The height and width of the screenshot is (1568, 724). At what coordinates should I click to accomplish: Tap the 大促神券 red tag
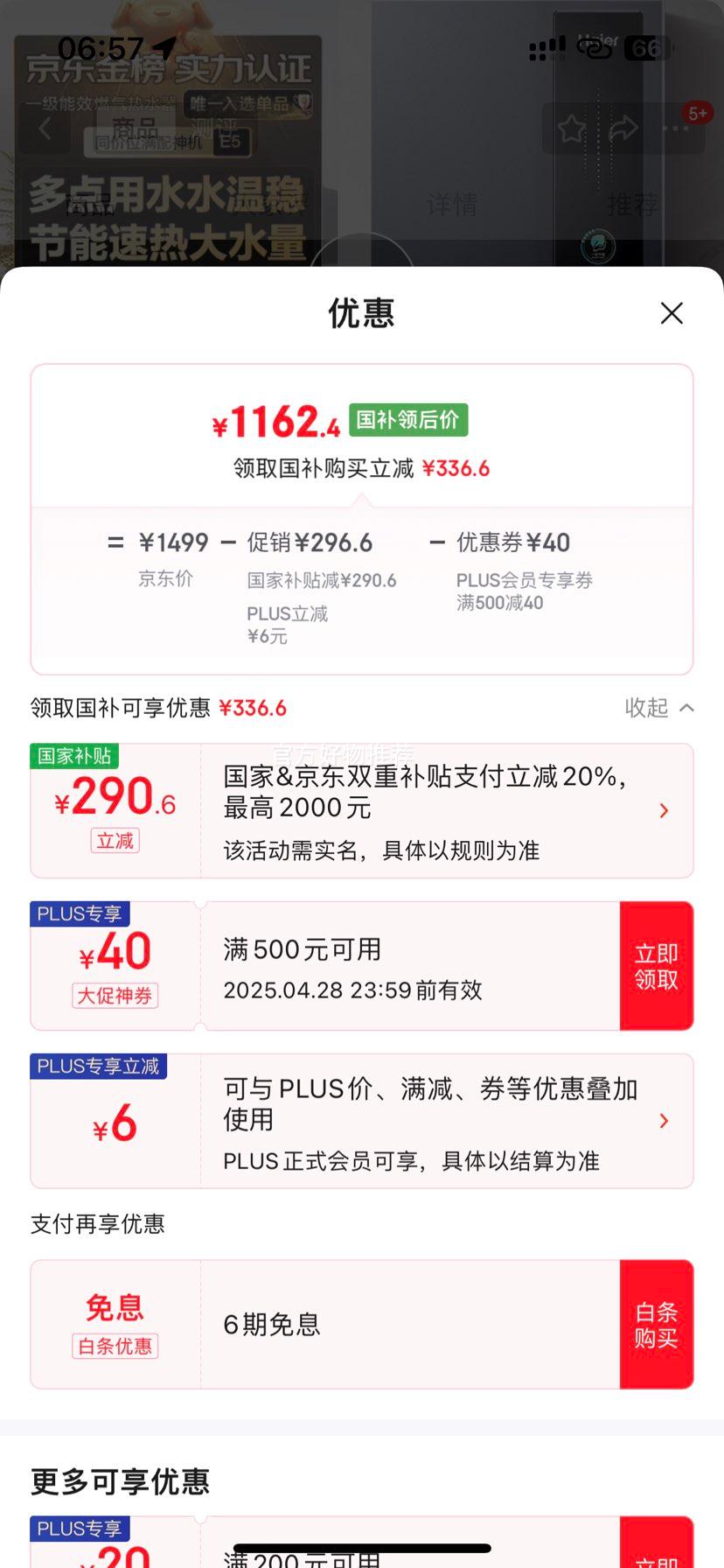pyautogui.click(x=115, y=997)
